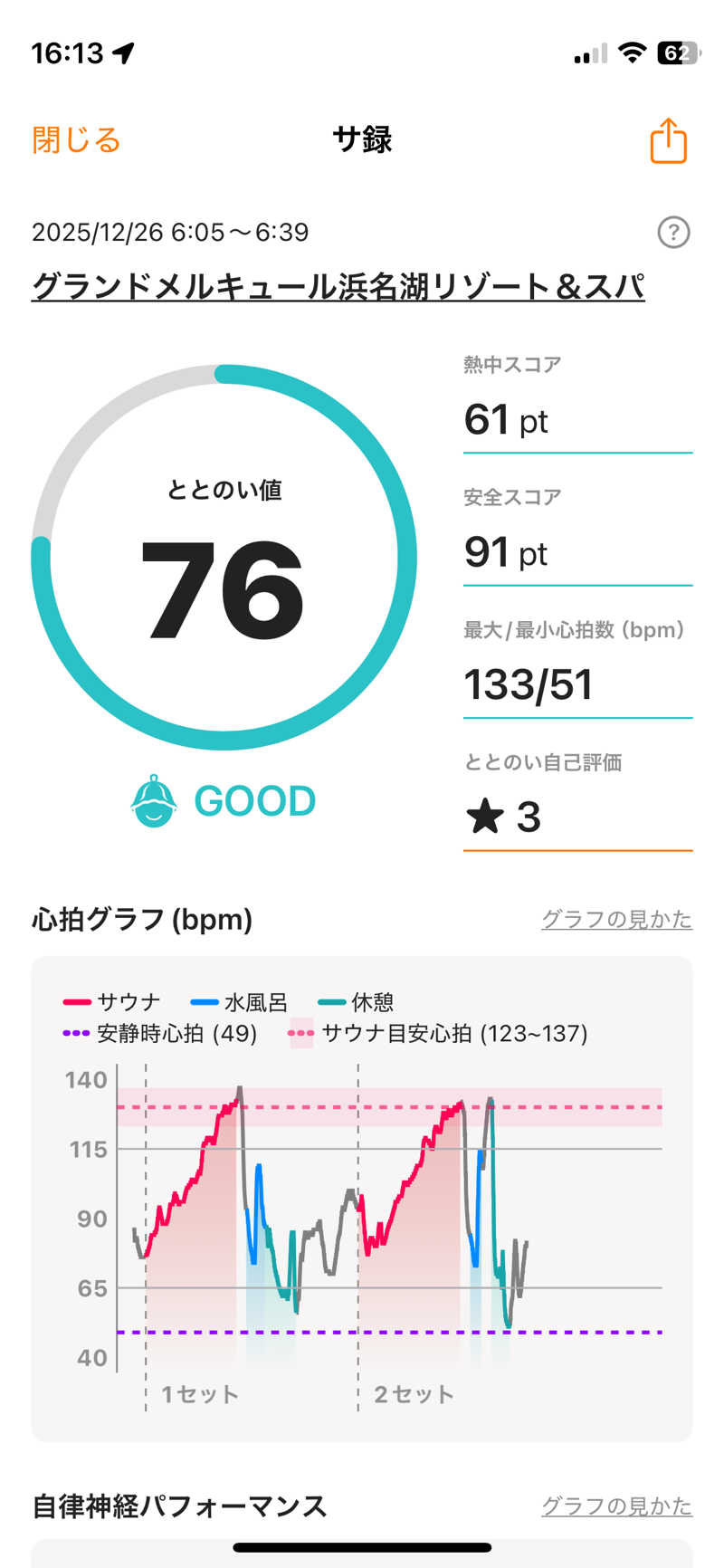Close the サ録 screen with 閉じる
The width and height of the screenshot is (724, 1568).
(76, 140)
